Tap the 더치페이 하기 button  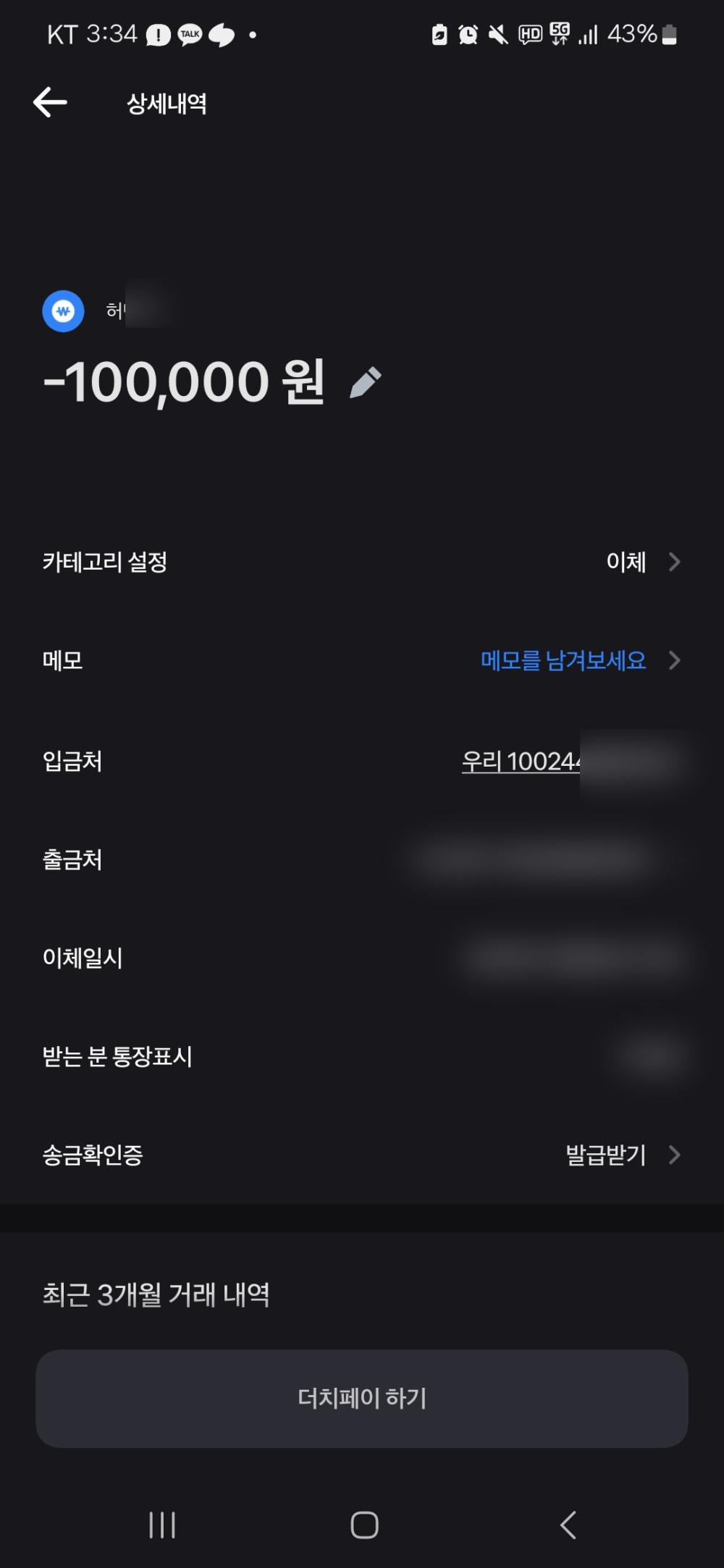[x=362, y=1398]
